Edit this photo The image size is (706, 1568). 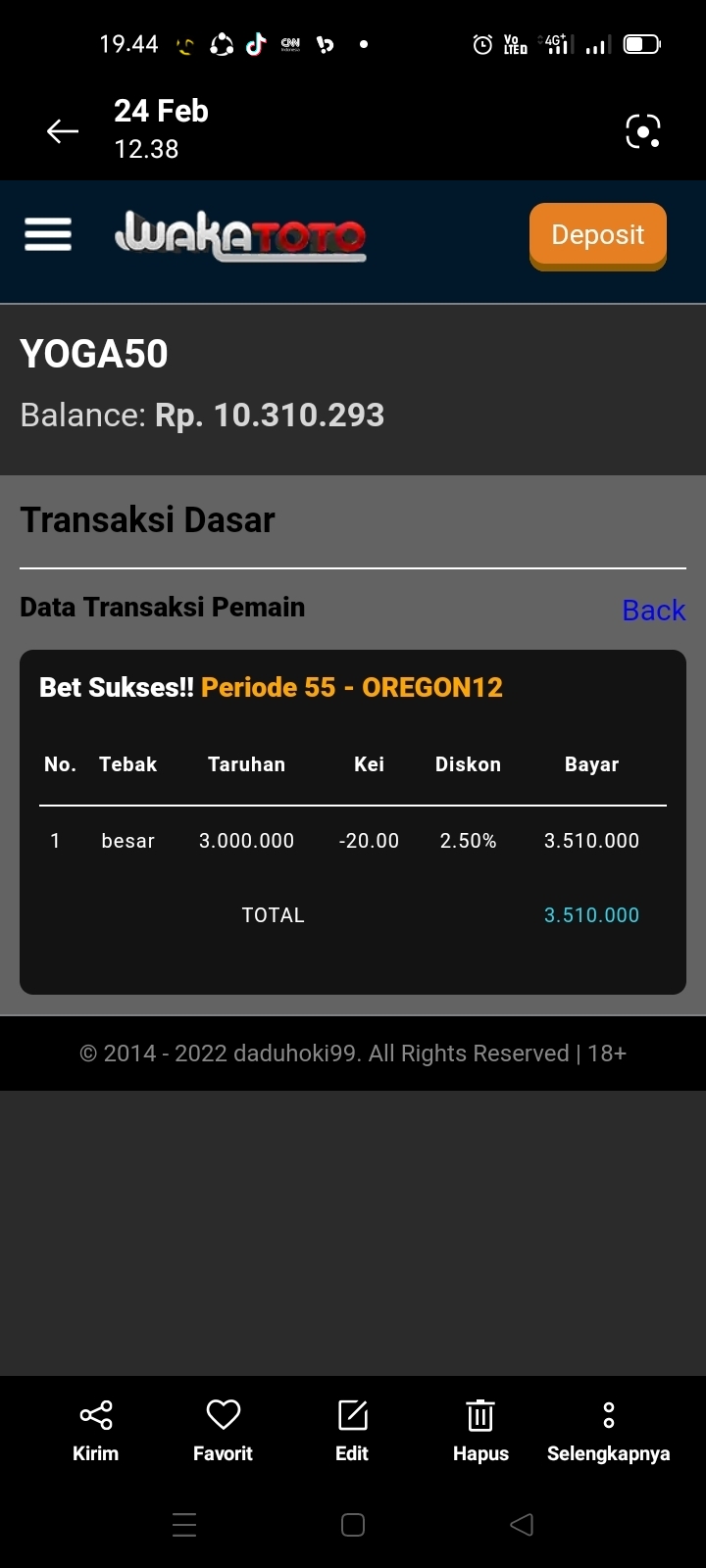pyautogui.click(x=352, y=1430)
